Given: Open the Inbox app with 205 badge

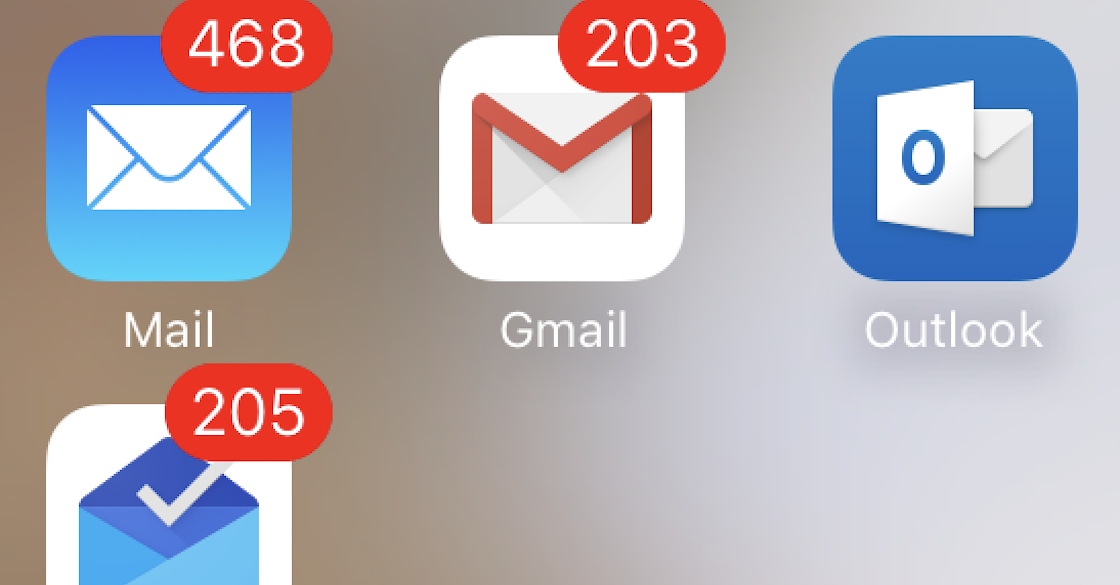Looking at the screenshot, I should (168, 510).
